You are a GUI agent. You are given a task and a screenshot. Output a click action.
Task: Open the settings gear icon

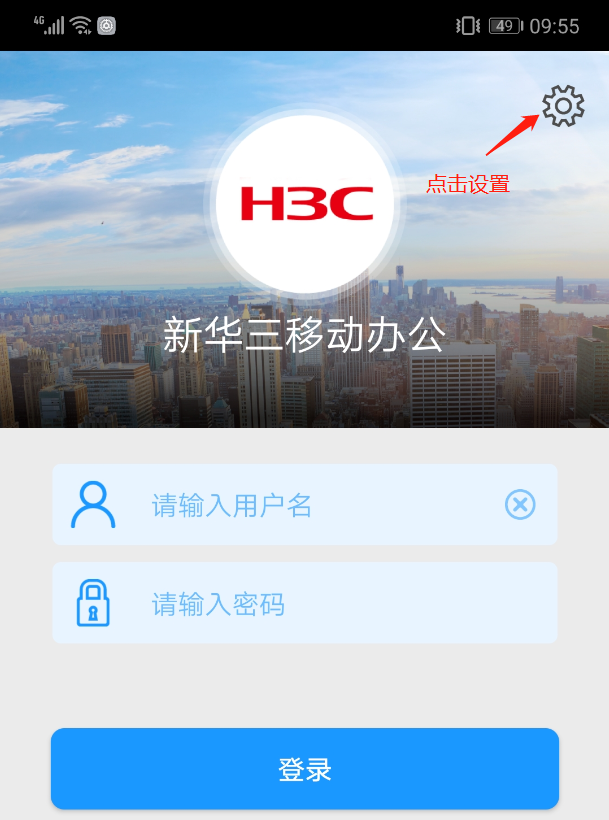coord(563,106)
